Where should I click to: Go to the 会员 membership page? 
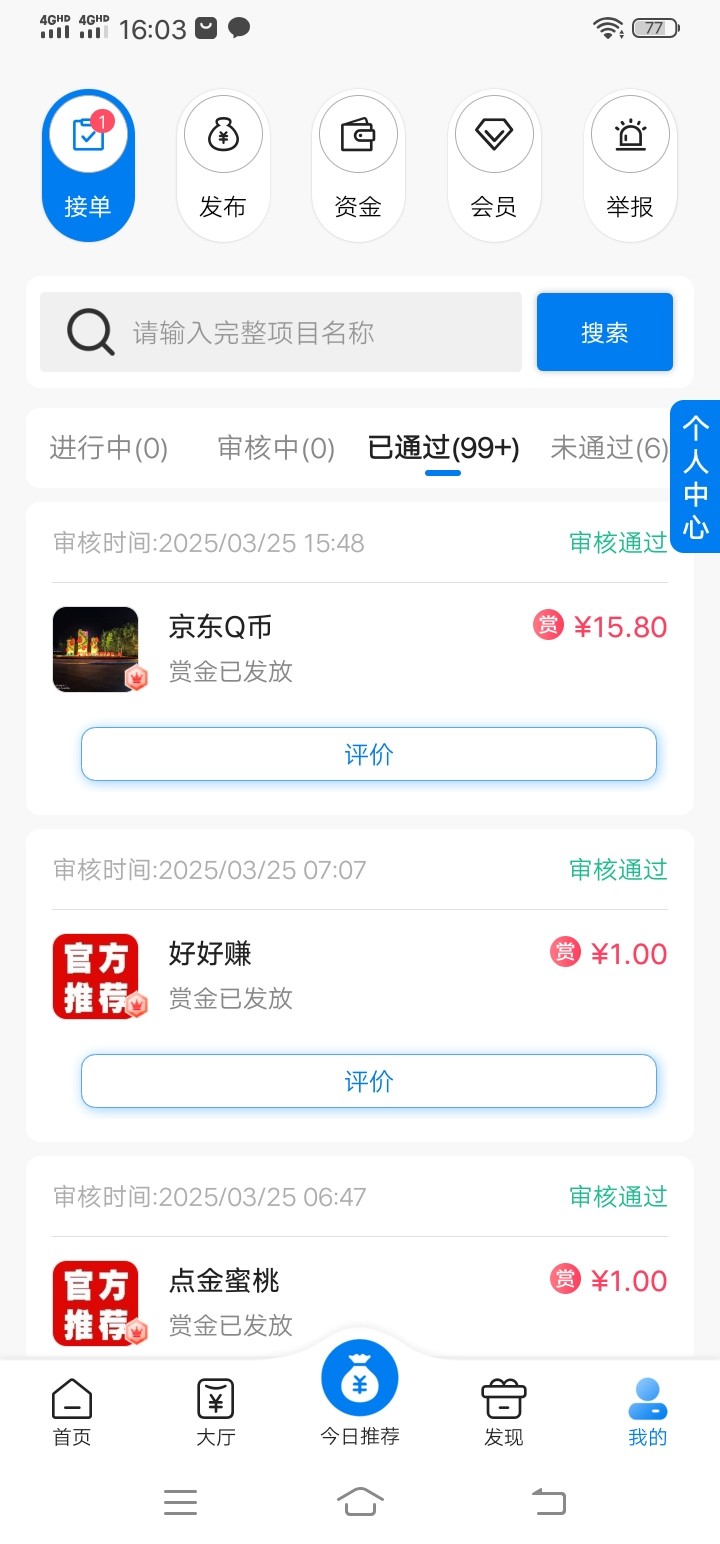click(494, 165)
